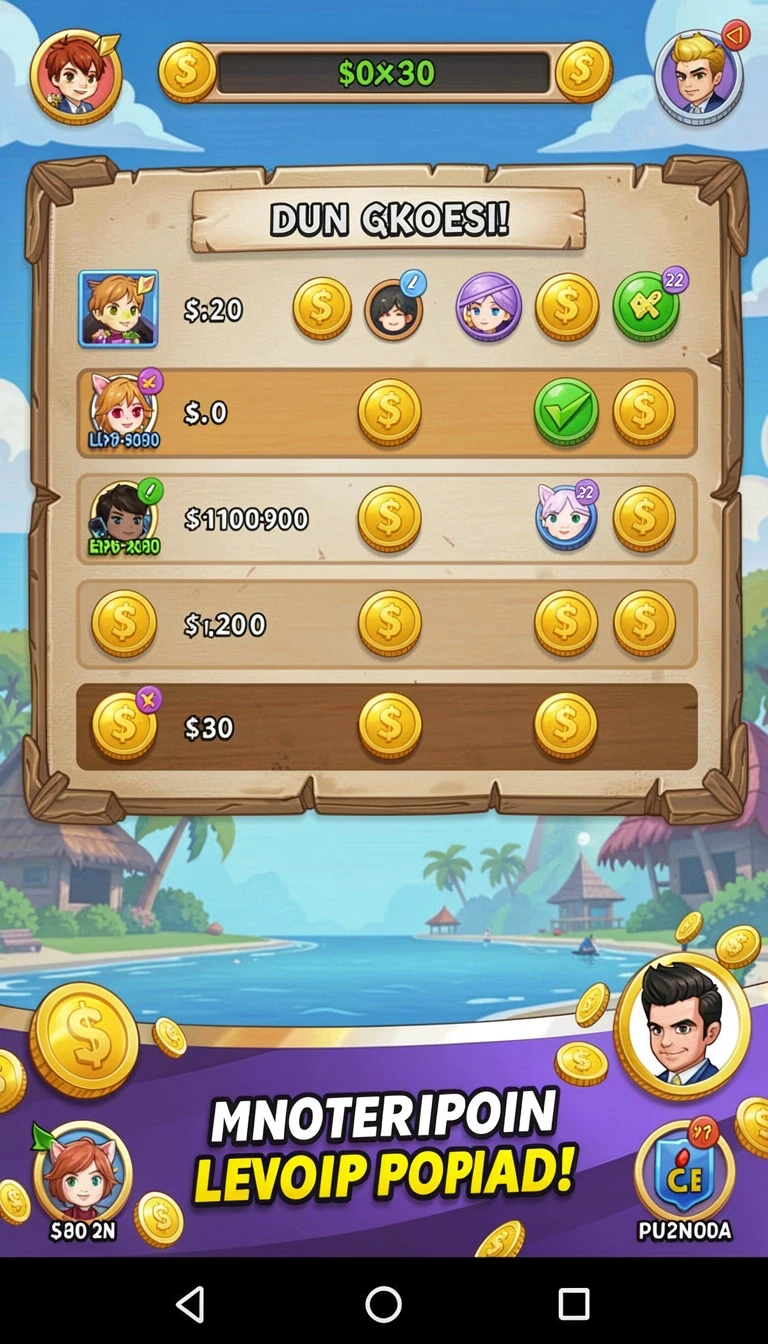Tap the green badge marked 22 in the $:20 row
The width and height of the screenshot is (768, 1344).
point(647,306)
